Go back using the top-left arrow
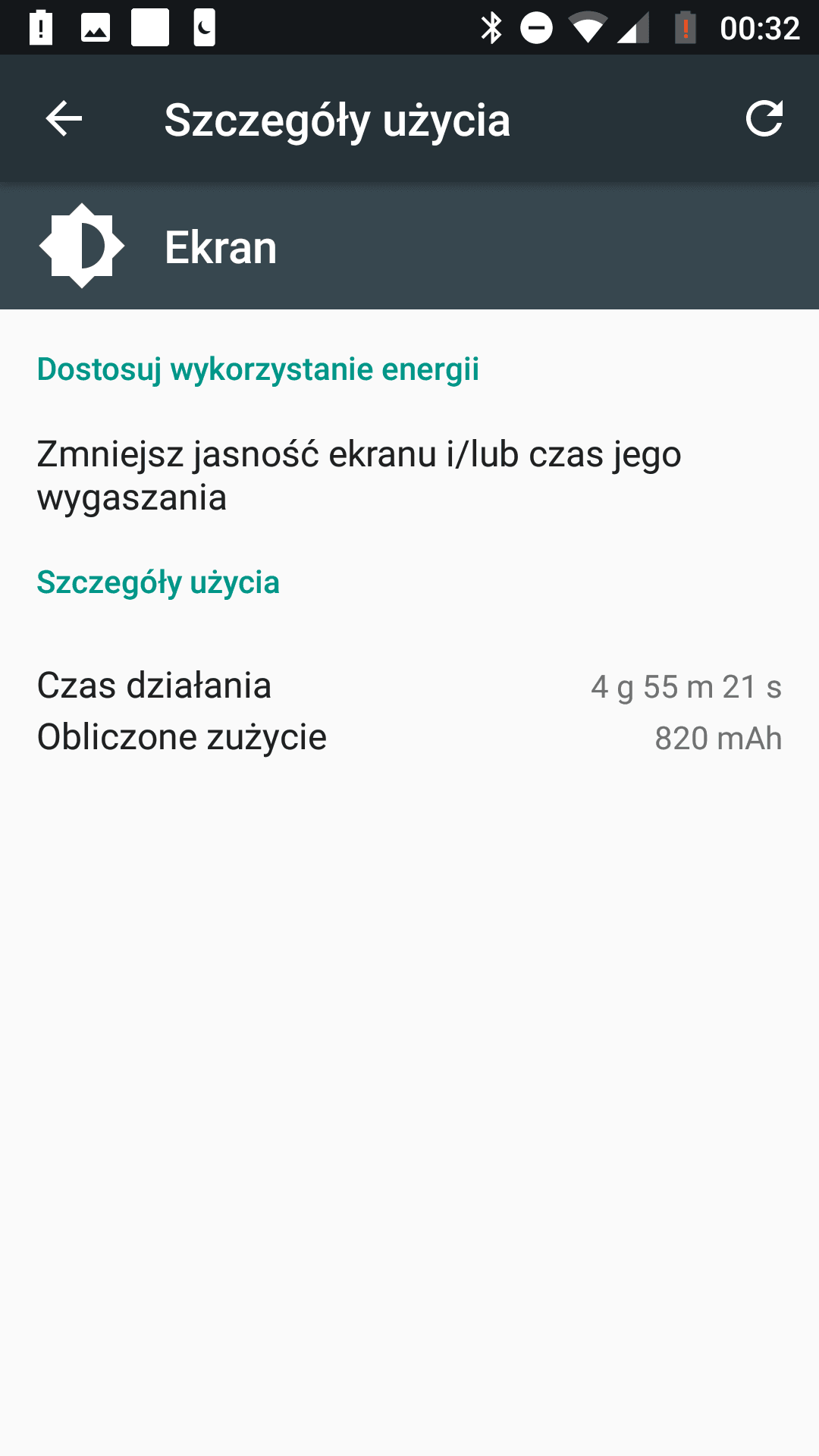819x1456 pixels. coord(64,119)
